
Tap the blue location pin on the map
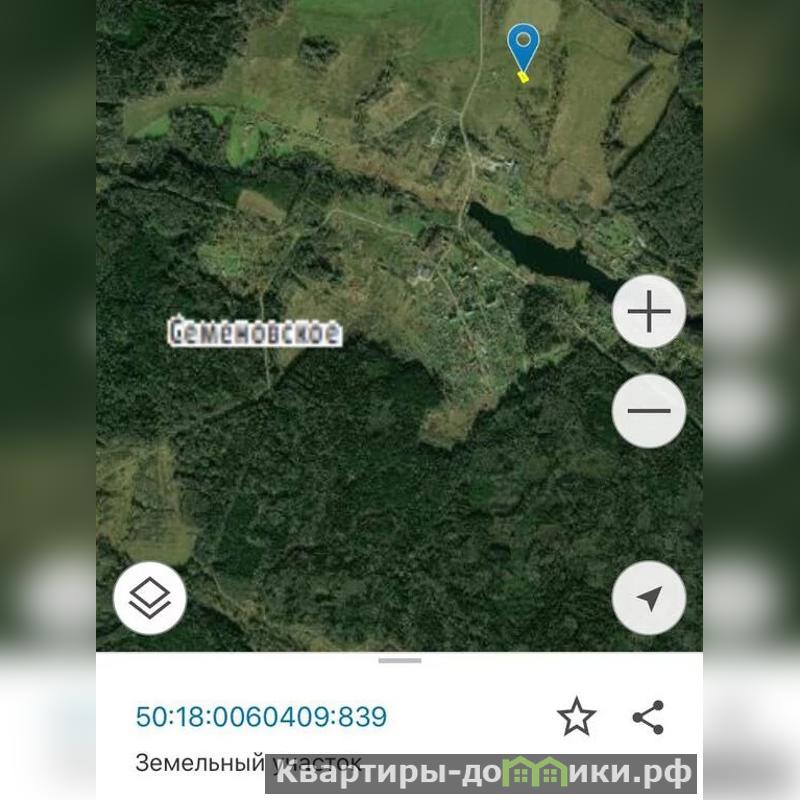click(x=522, y=46)
